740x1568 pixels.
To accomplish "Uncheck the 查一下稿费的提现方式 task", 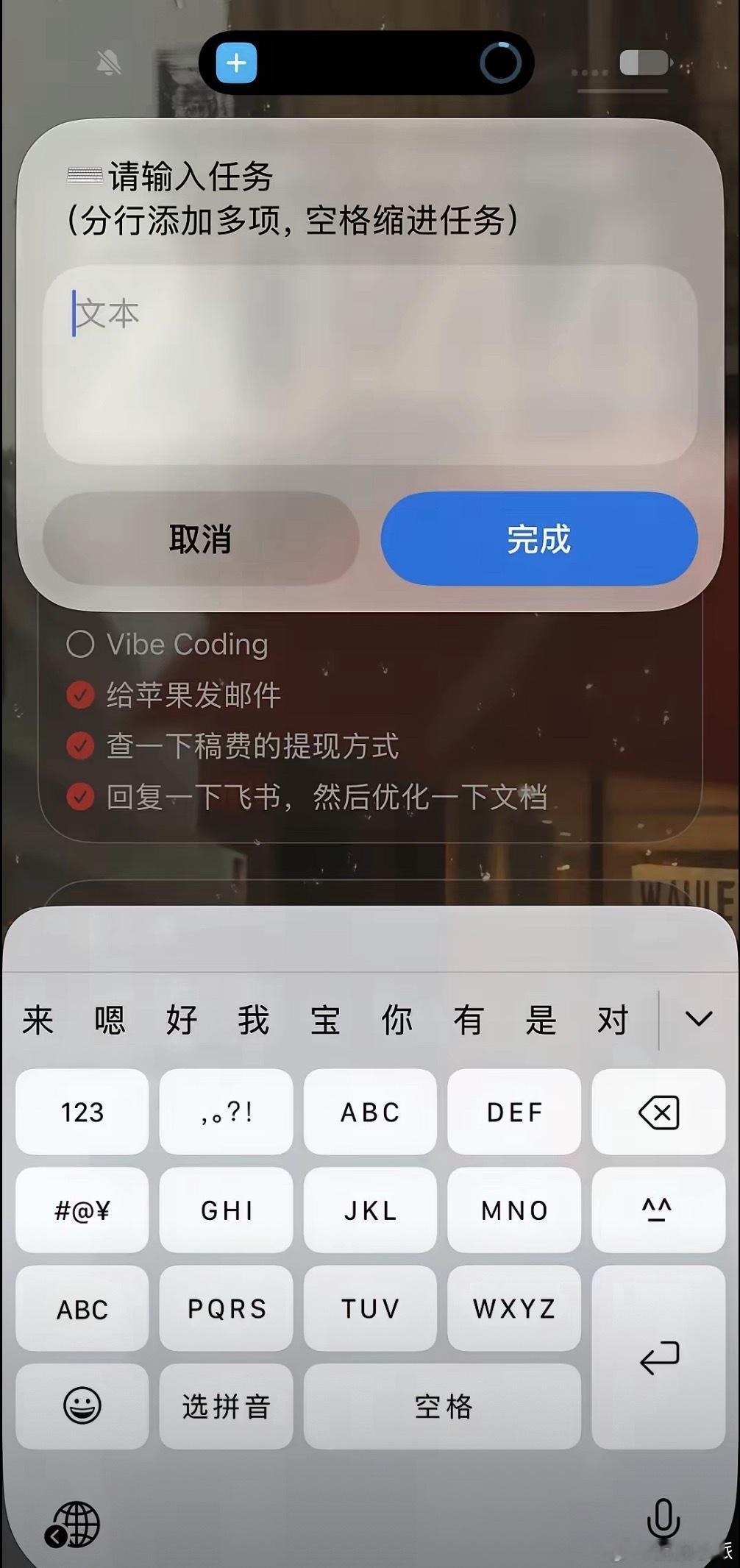I will [x=80, y=746].
